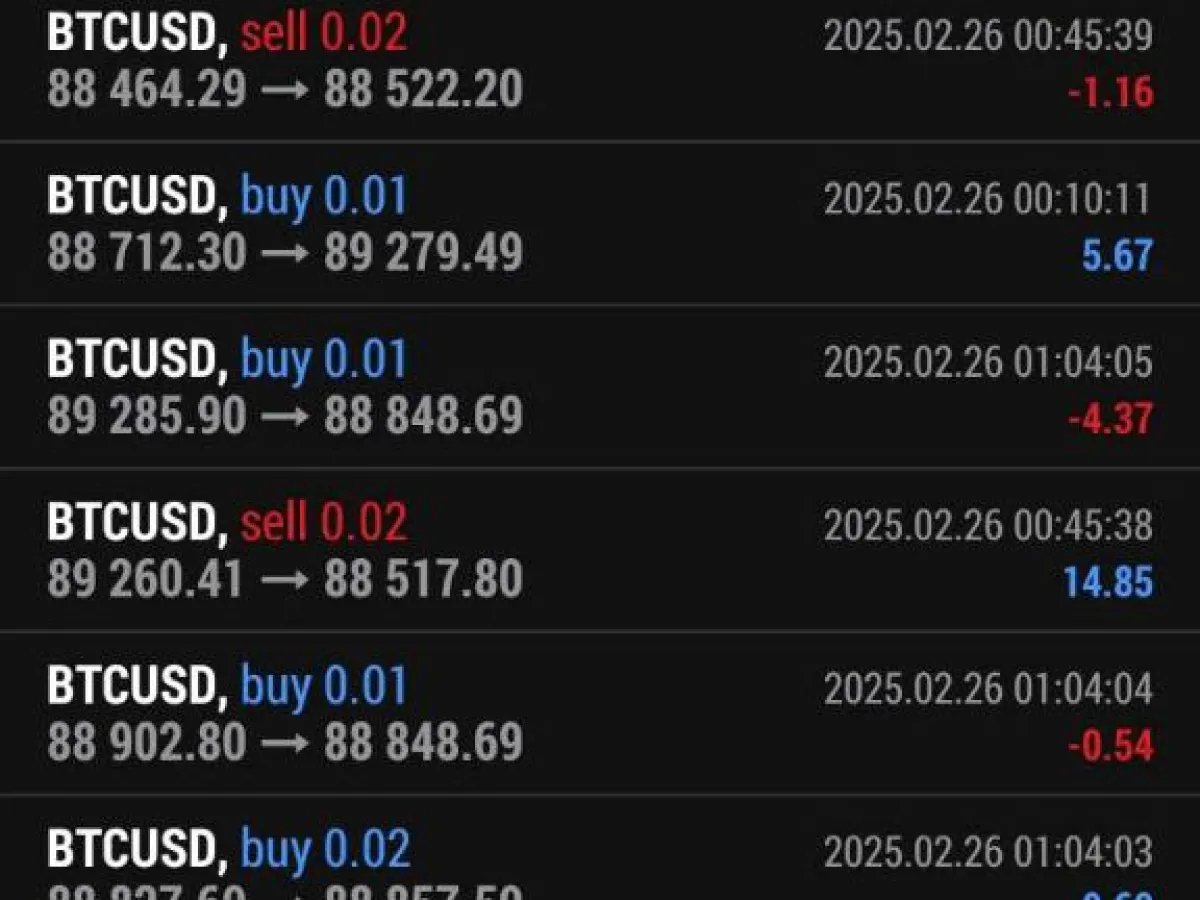Open the sell 0.02 trade with 14.85 profit

600,549
